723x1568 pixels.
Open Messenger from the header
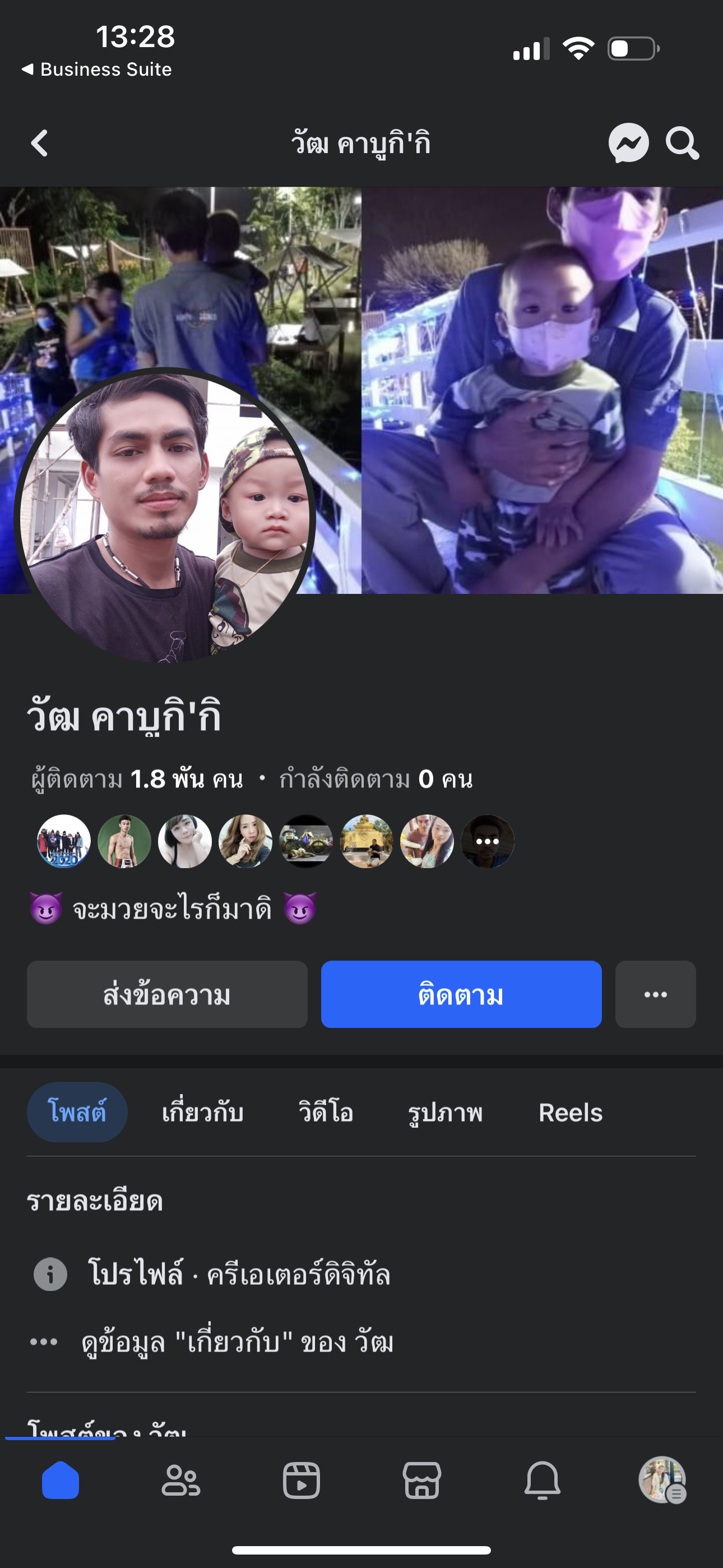pyautogui.click(x=628, y=144)
